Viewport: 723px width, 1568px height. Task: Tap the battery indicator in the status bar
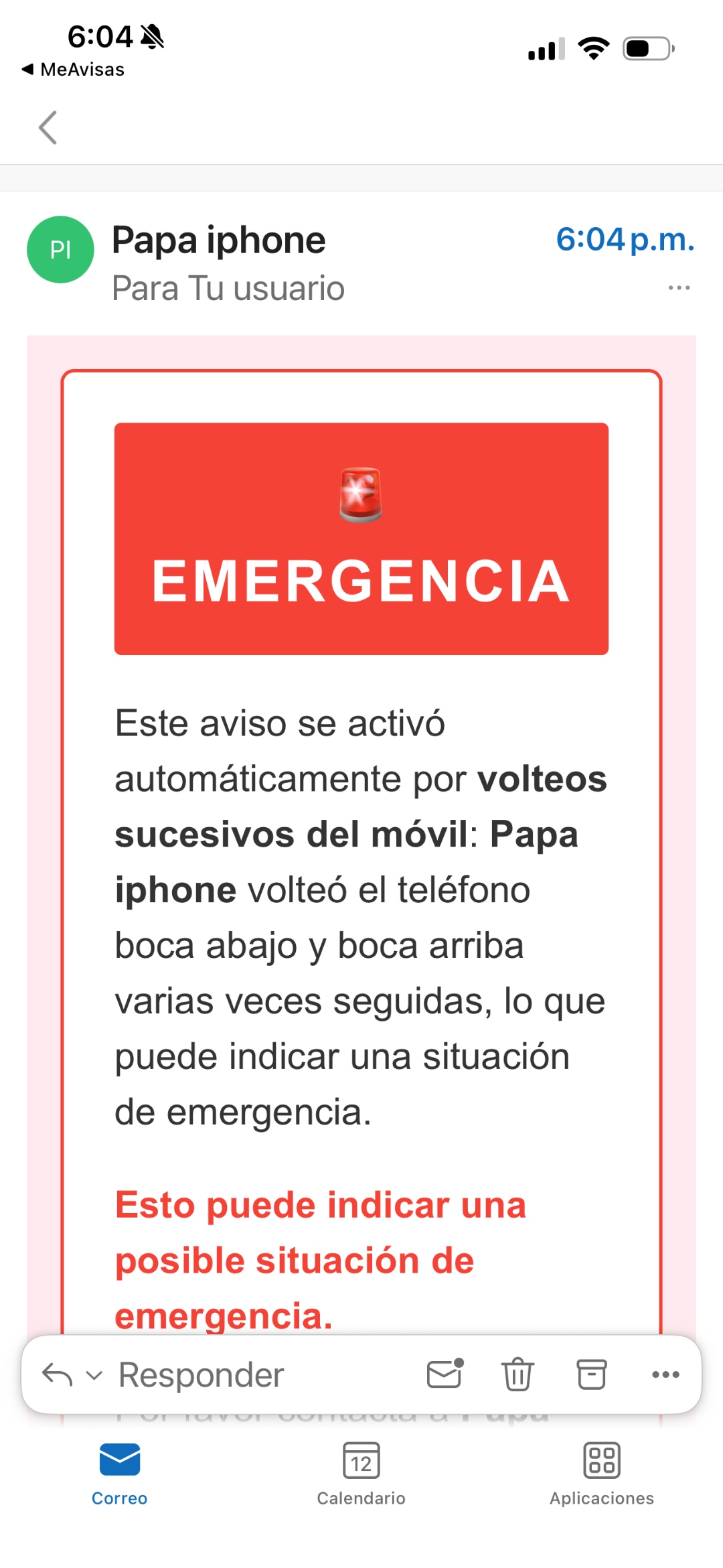pyautogui.click(x=647, y=47)
